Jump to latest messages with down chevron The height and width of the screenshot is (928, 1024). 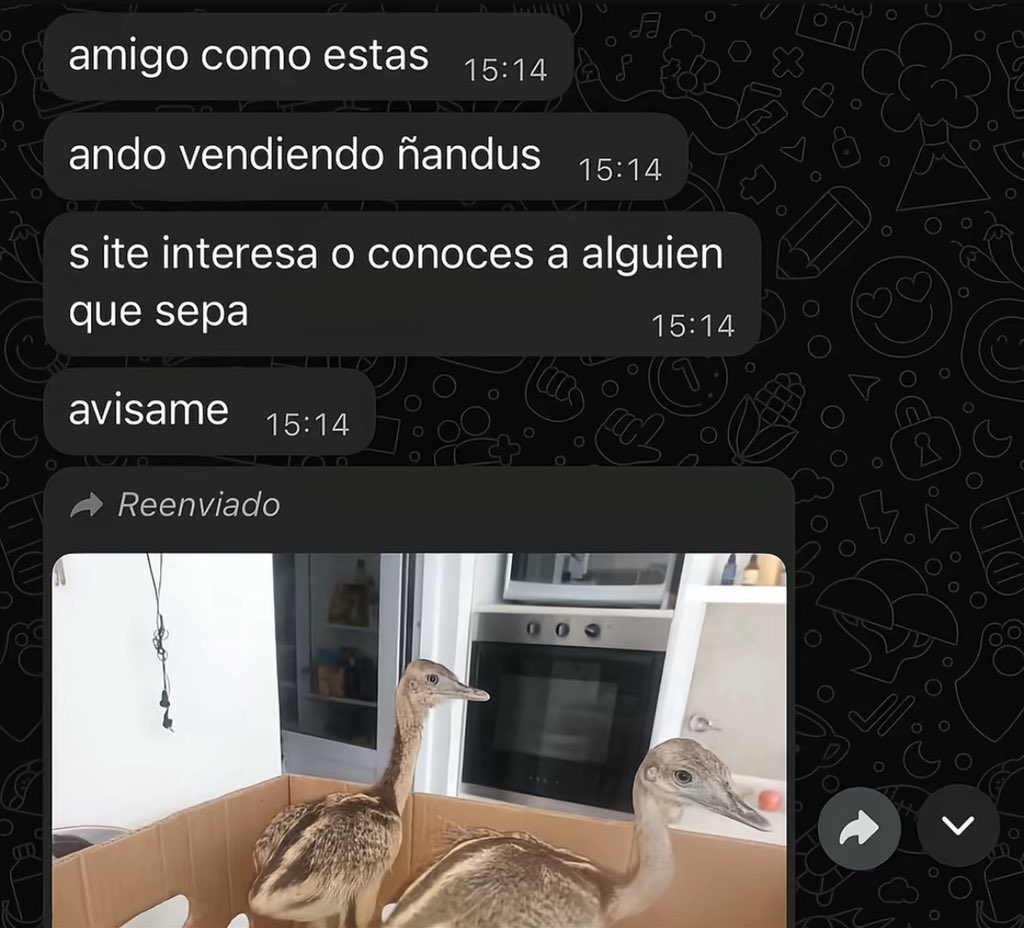pos(958,826)
